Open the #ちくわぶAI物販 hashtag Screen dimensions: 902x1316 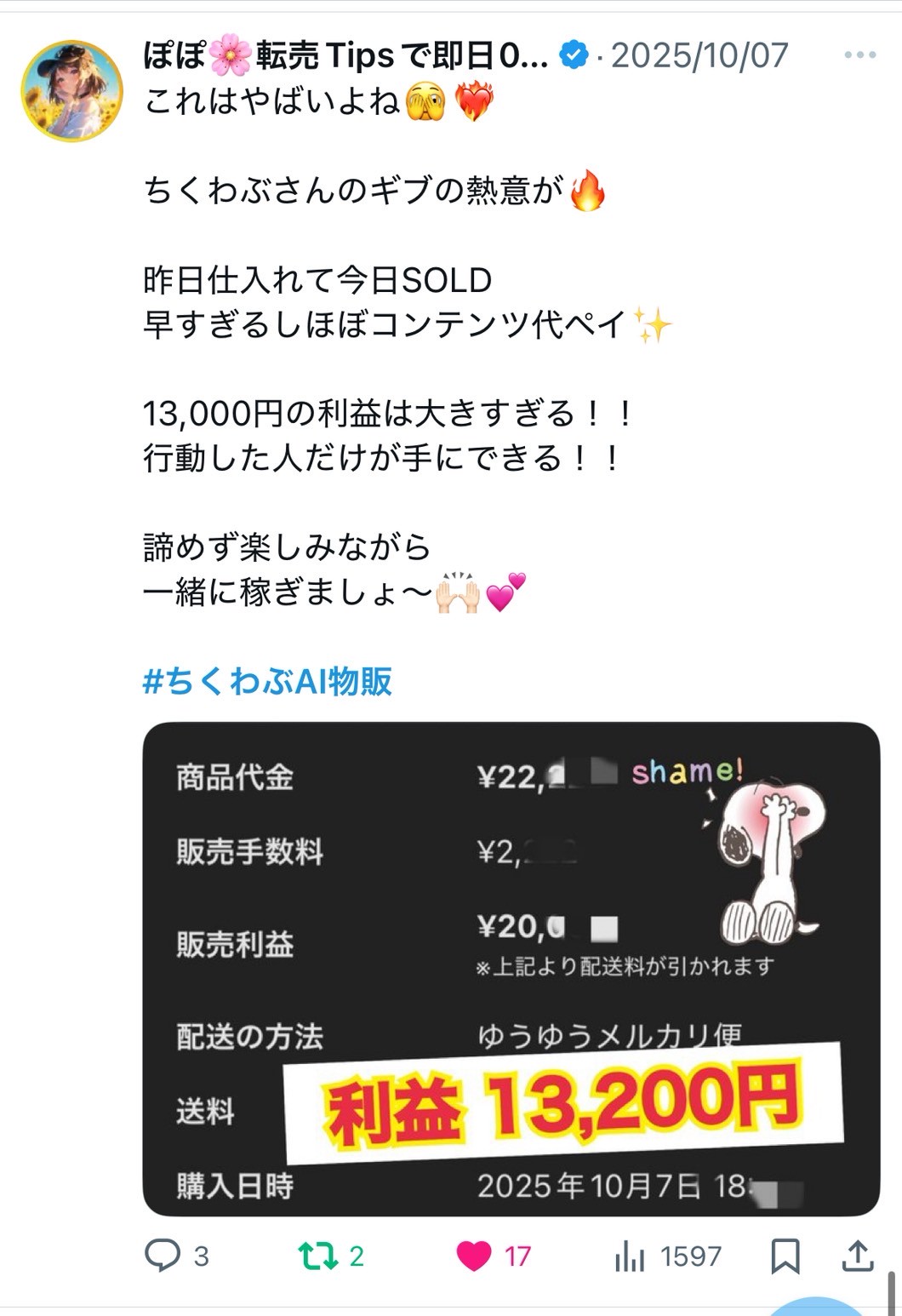[x=267, y=682]
